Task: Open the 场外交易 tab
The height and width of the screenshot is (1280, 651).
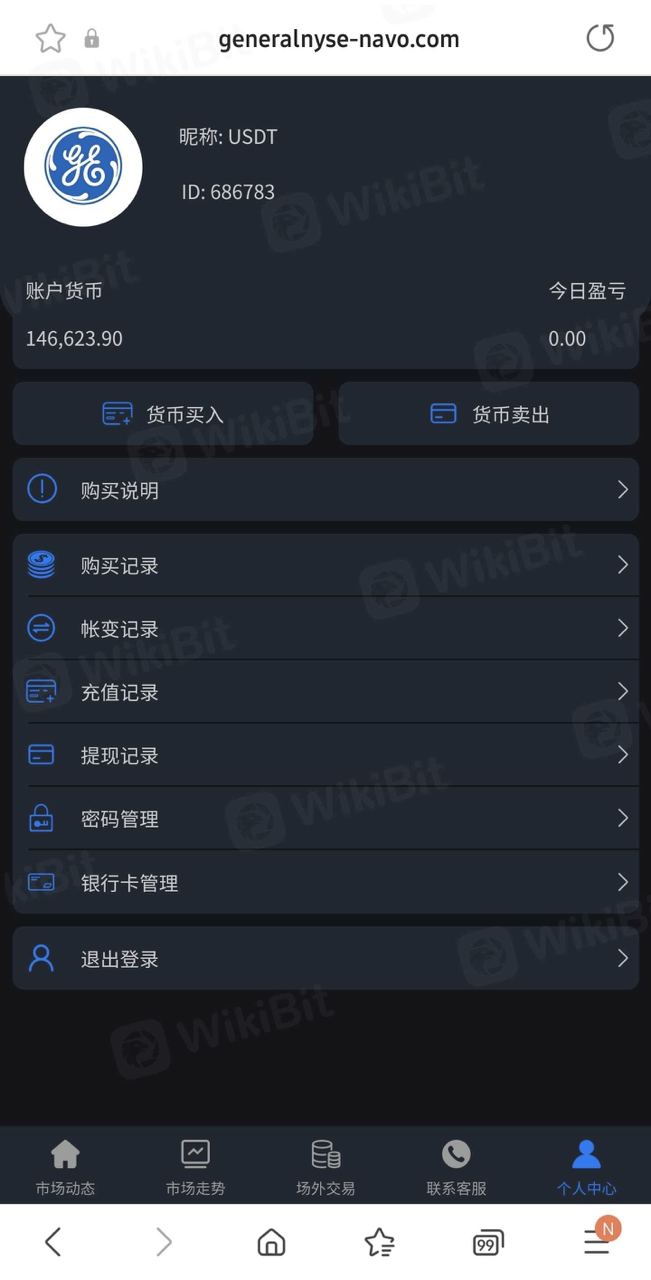Action: (x=325, y=1167)
